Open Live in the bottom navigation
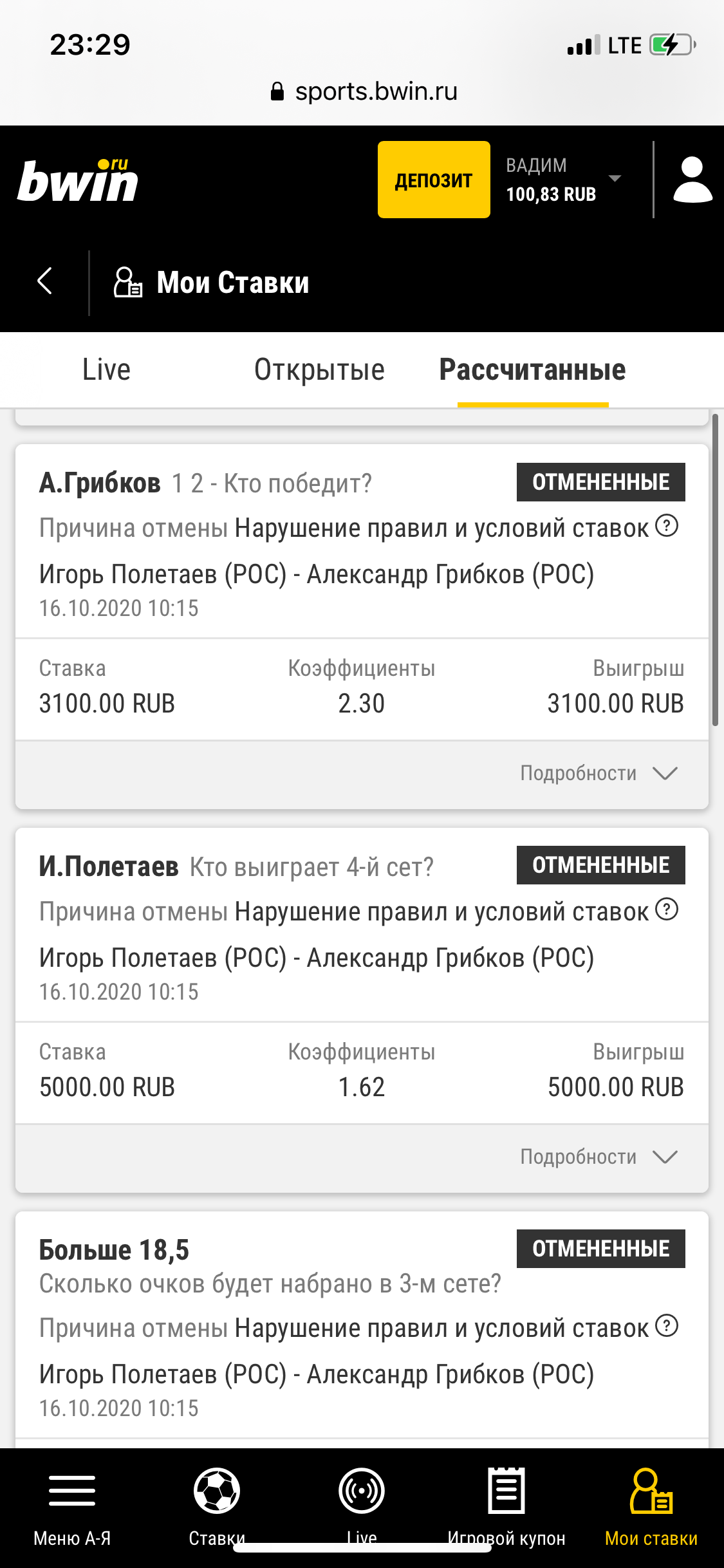The width and height of the screenshot is (724, 1568). 362,1503
